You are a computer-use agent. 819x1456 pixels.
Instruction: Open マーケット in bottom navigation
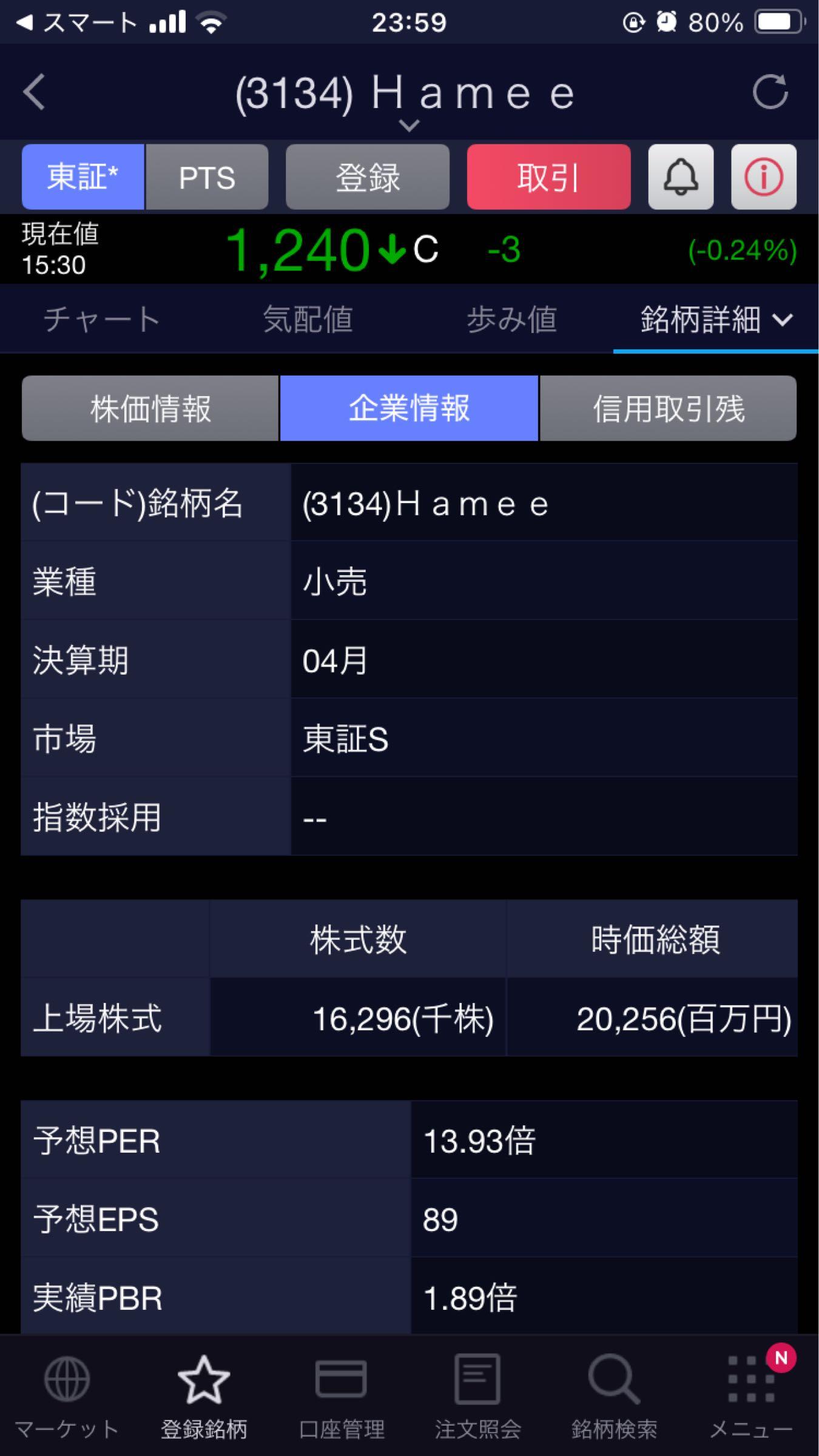click(x=67, y=1397)
